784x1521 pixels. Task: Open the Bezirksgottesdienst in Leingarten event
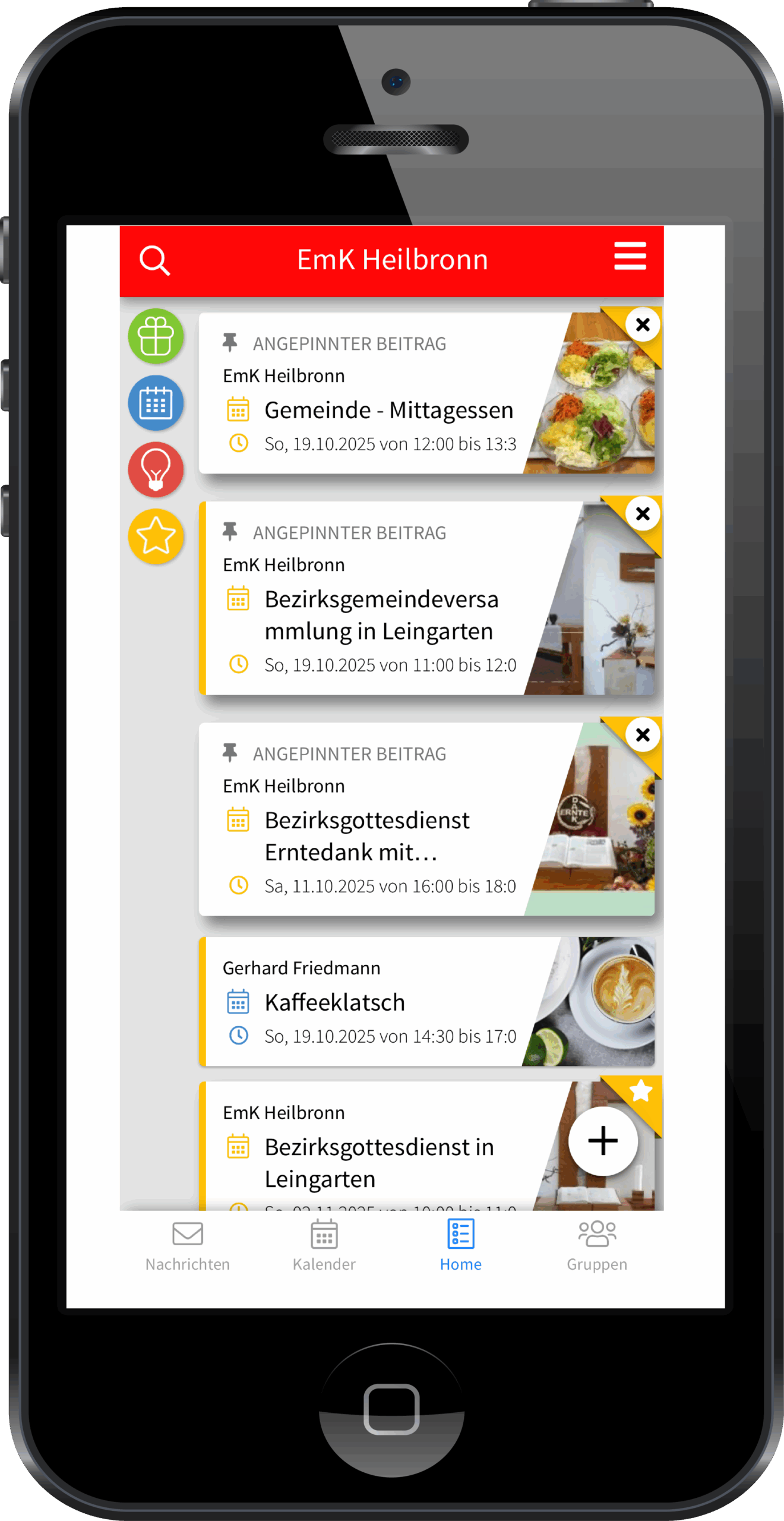coord(379,1162)
